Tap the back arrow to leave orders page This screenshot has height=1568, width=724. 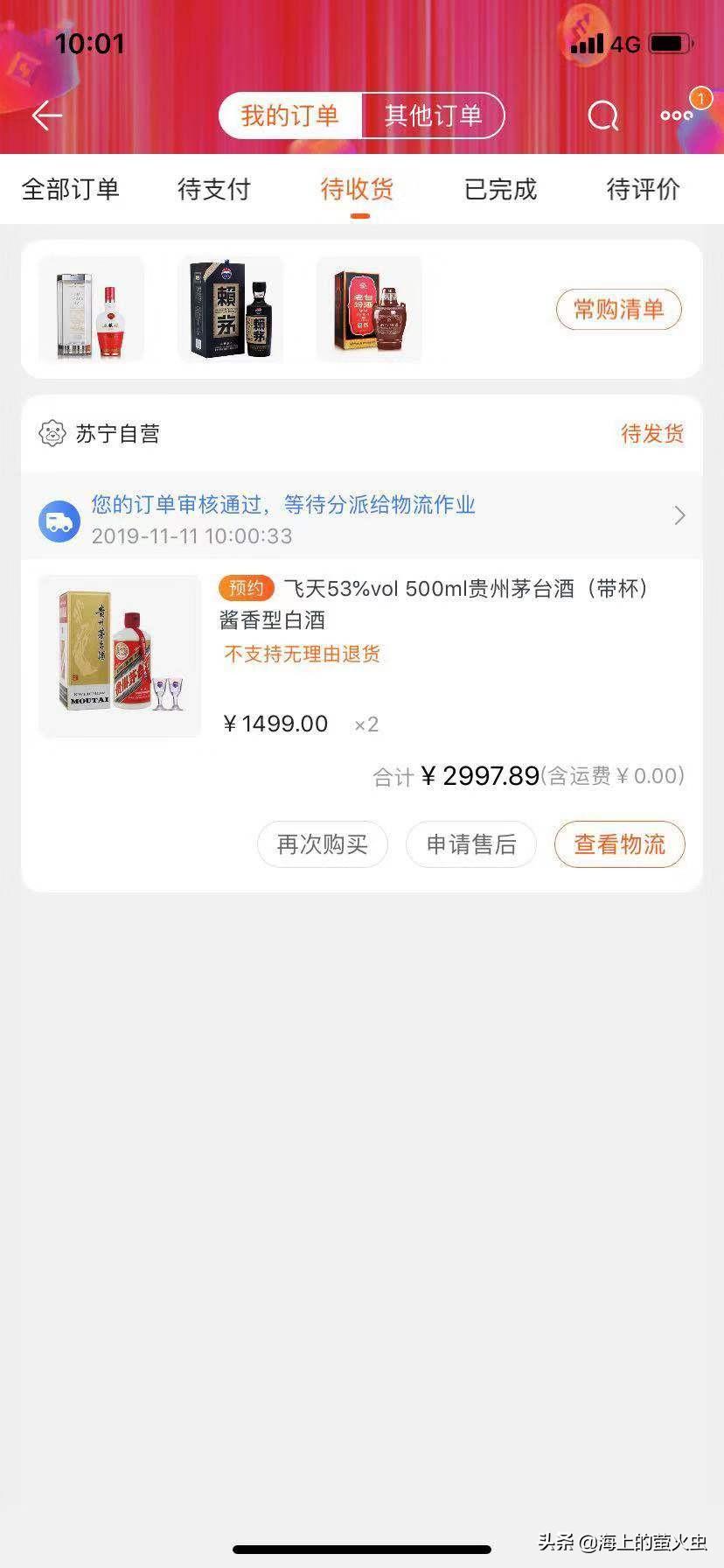(45, 115)
